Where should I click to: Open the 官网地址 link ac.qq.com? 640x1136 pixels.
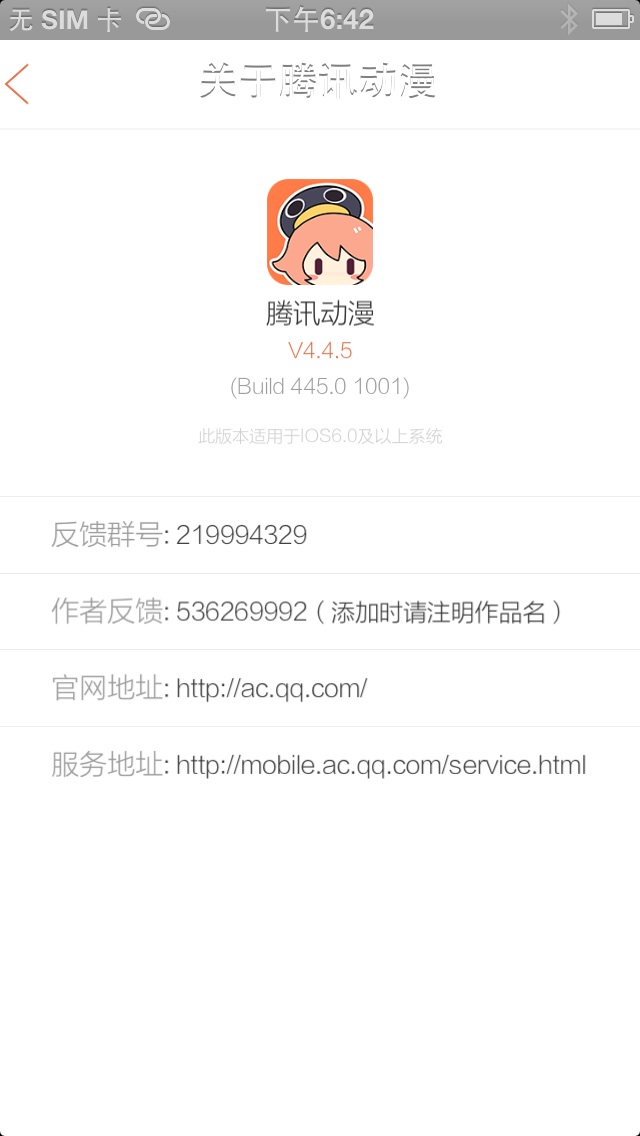[x=271, y=688]
